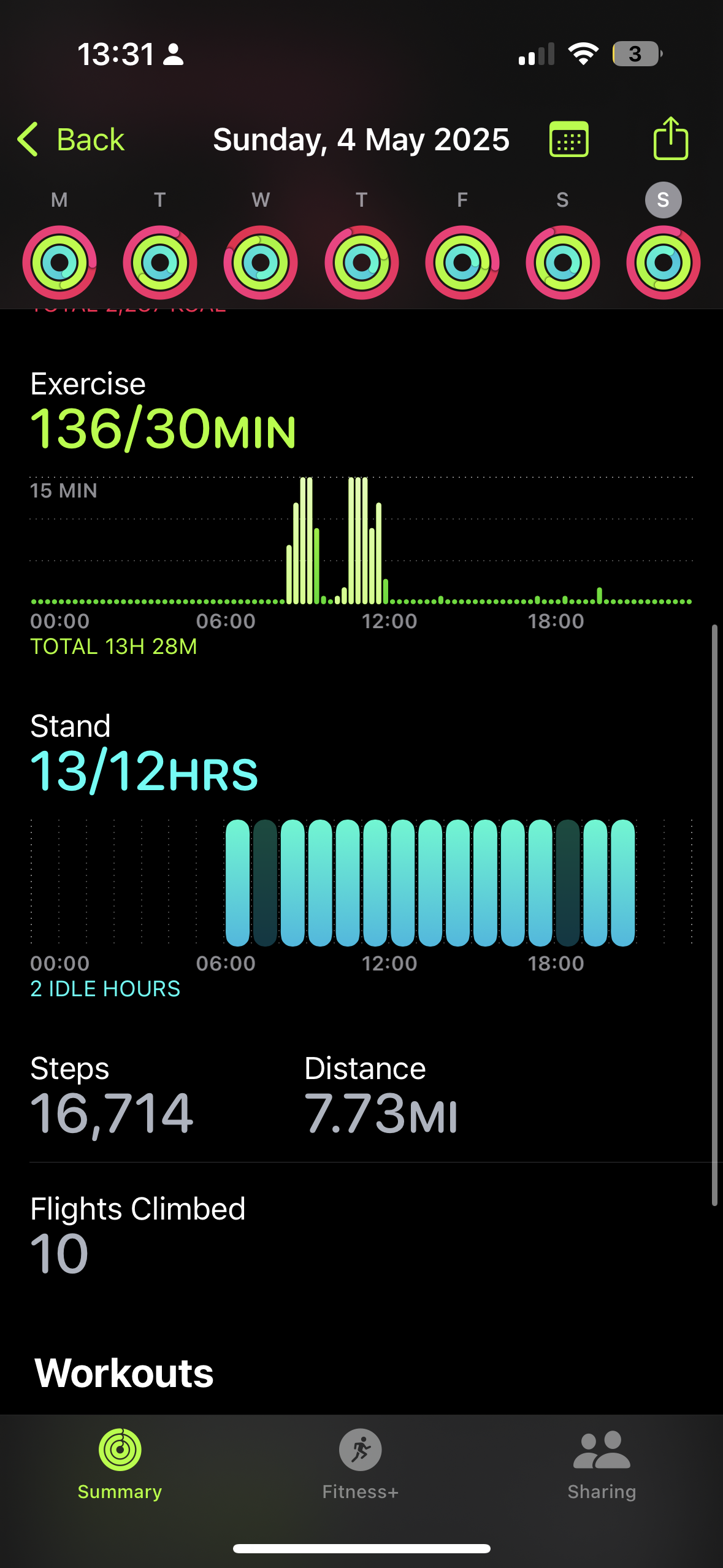723x1568 pixels.
Task: Select Saturday's activity rings
Action: [x=562, y=263]
